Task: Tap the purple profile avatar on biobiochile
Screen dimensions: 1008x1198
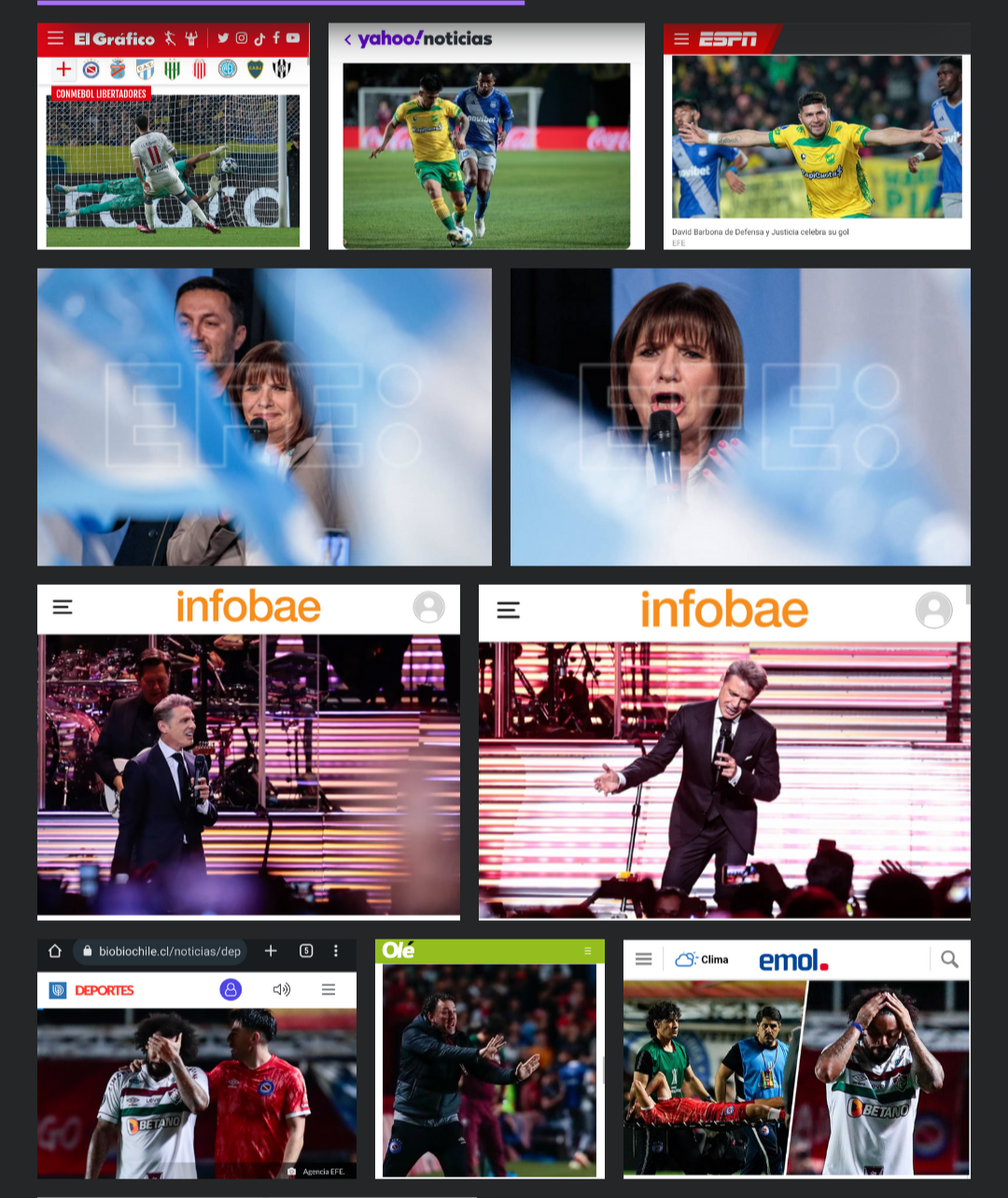Action: (231, 990)
